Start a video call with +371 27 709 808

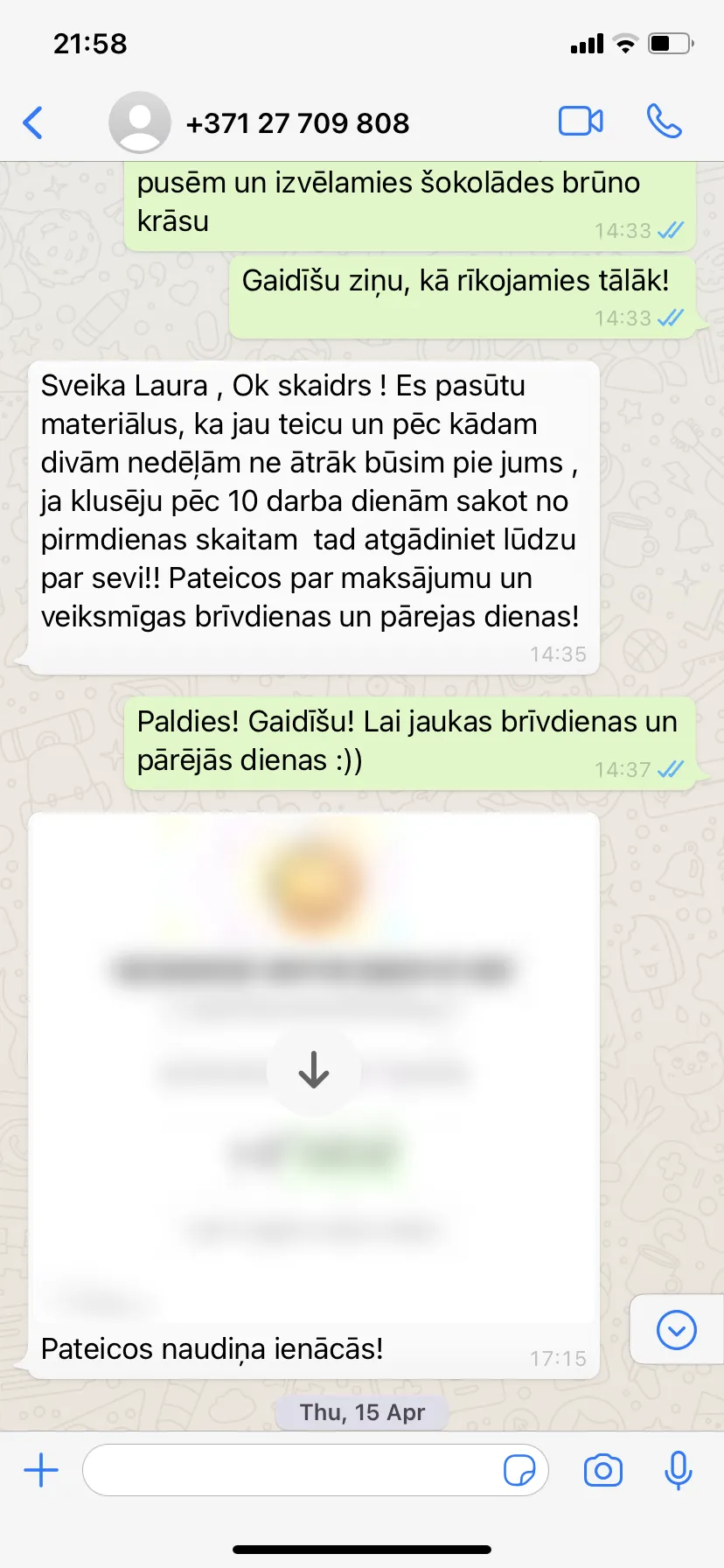pyautogui.click(x=581, y=122)
